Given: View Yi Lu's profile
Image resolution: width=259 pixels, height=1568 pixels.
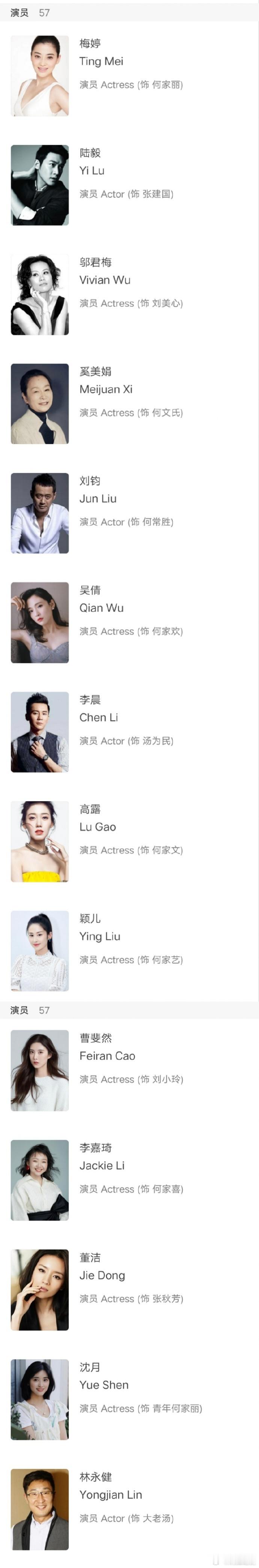Looking at the screenshot, I should click(92, 171).
